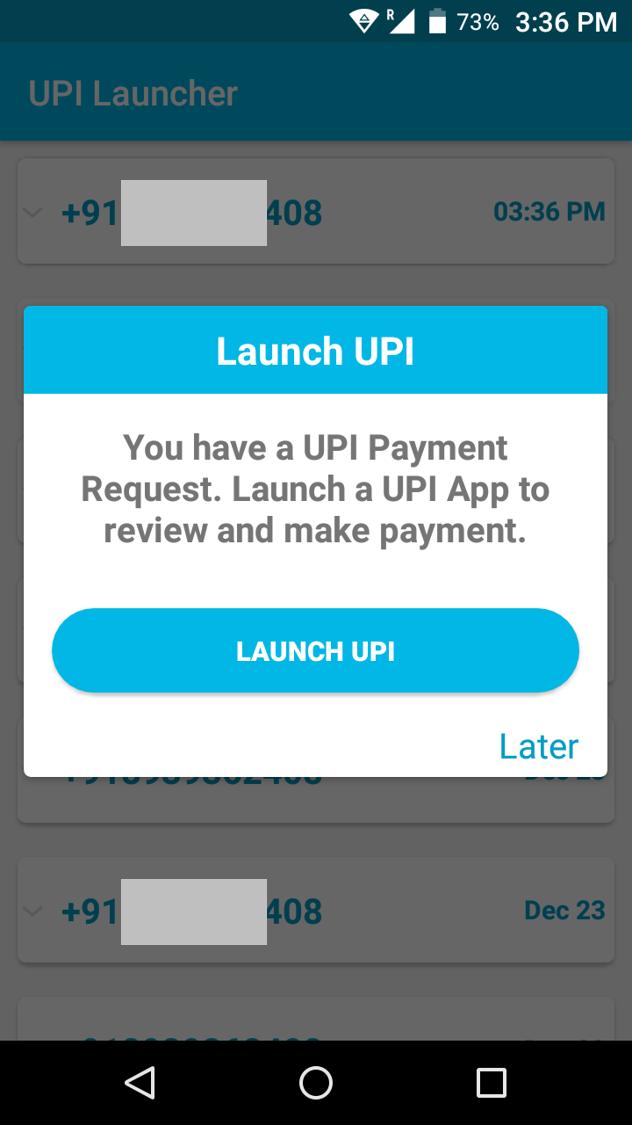This screenshot has height=1125, width=632.
Task: Open the recent apps overview
Action: click(491, 1082)
